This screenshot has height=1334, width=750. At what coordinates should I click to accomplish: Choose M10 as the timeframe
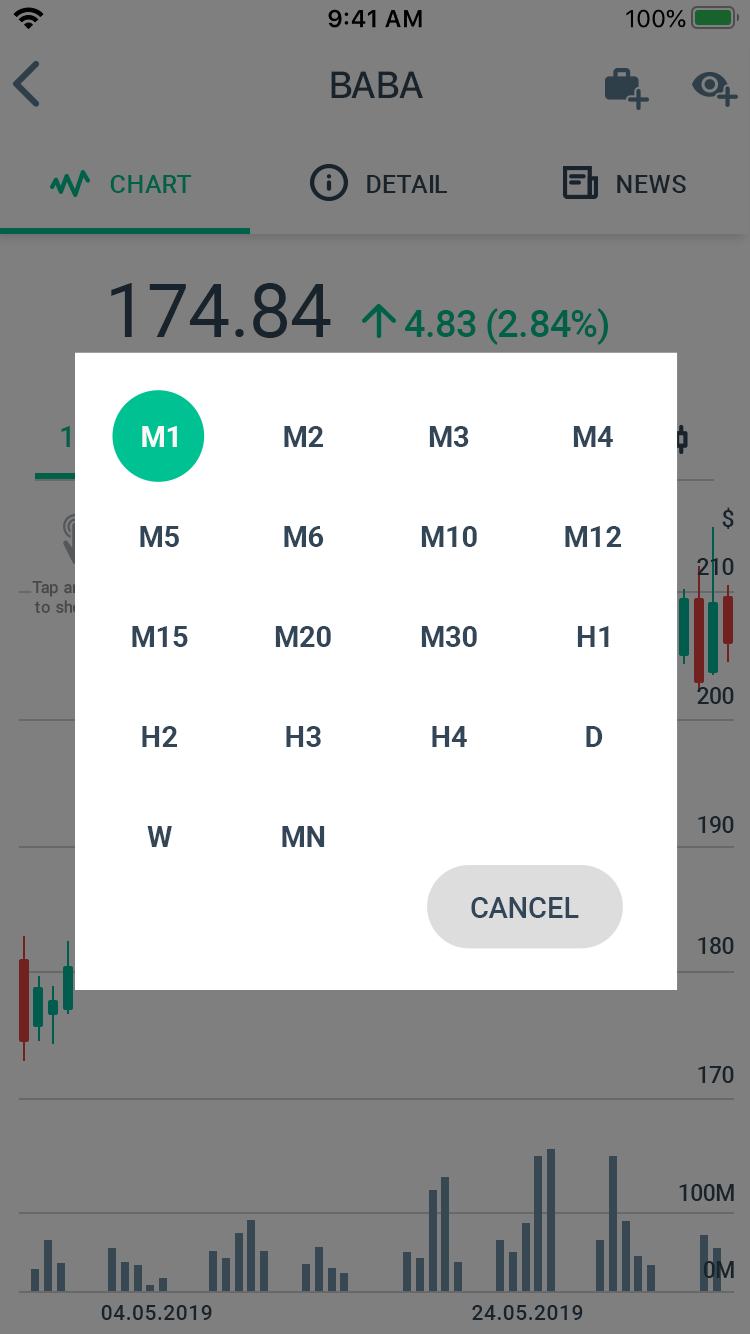(x=448, y=537)
